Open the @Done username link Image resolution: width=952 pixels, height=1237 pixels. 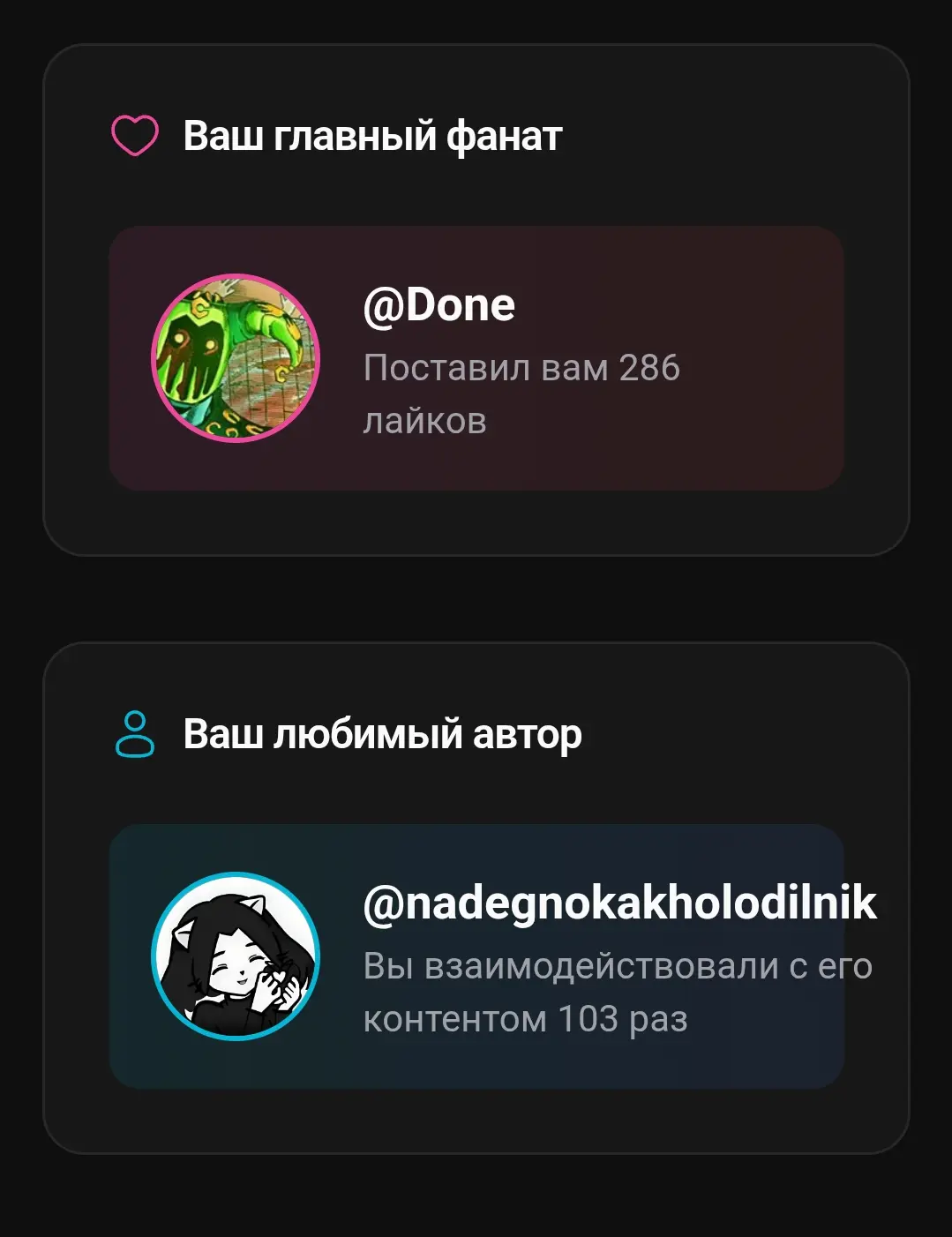tap(439, 304)
